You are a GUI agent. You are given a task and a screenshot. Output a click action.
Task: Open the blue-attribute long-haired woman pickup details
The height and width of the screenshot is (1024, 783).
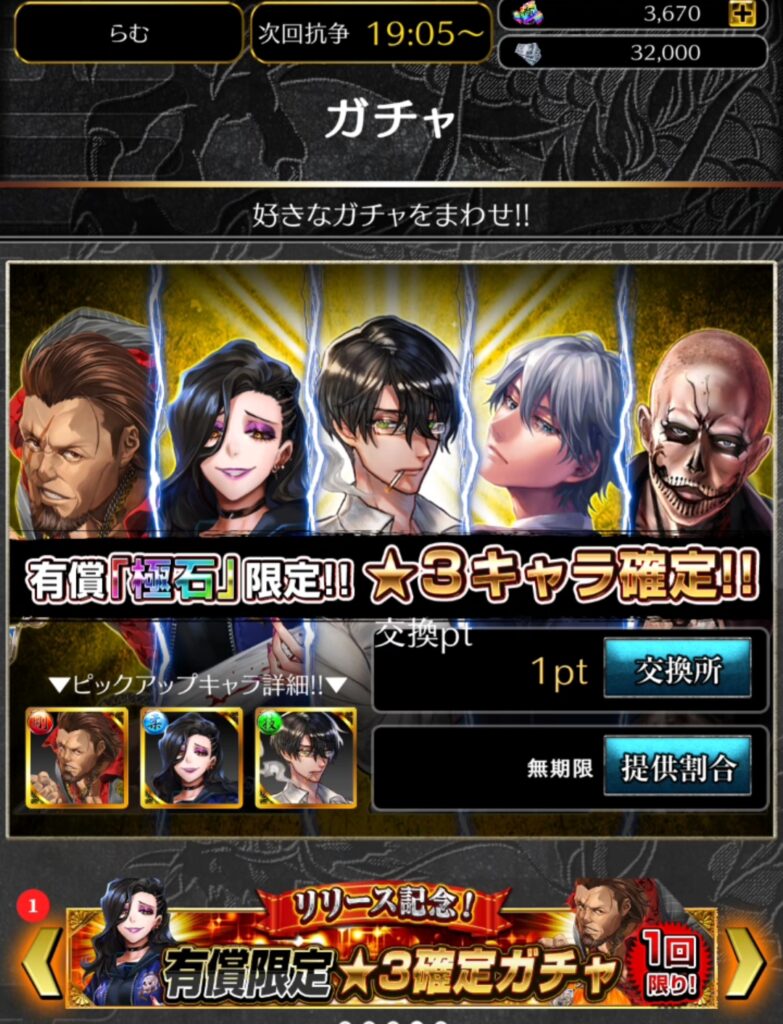pyautogui.click(x=191, y=757)
